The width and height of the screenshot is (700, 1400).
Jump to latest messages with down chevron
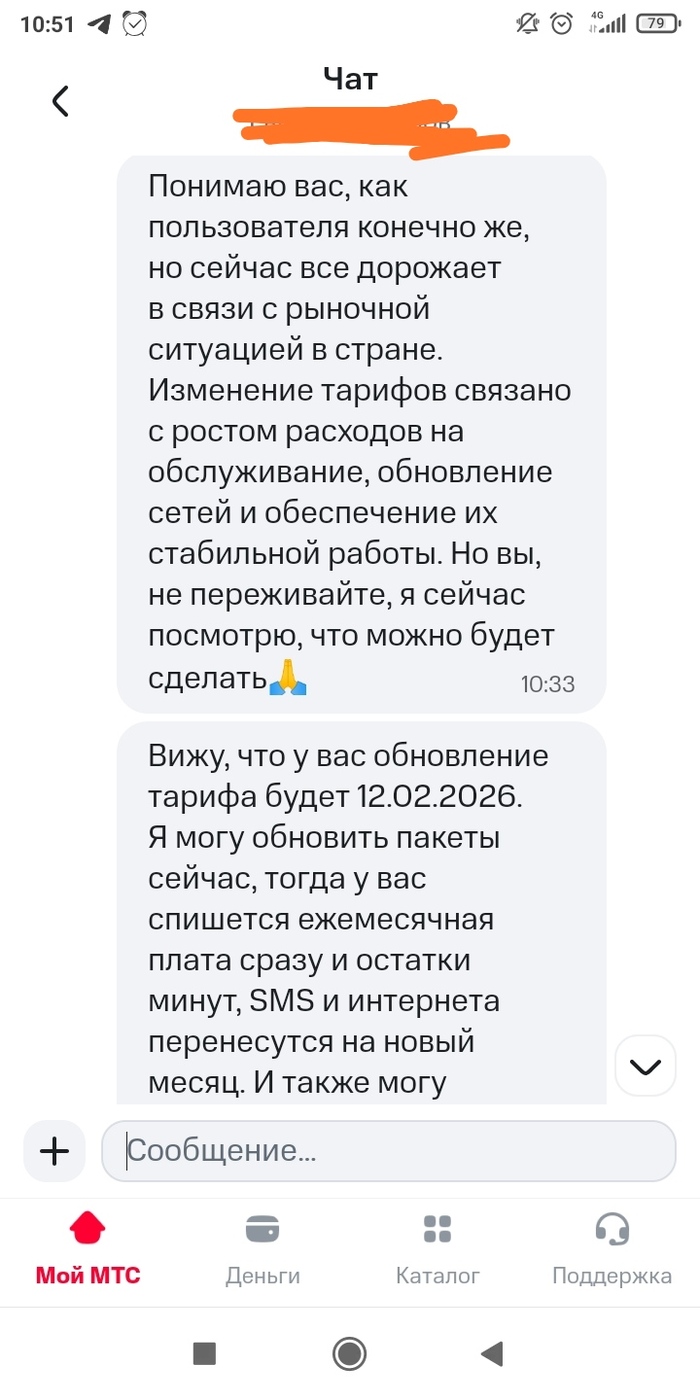pyautogui.click(x=646, y=1067)
